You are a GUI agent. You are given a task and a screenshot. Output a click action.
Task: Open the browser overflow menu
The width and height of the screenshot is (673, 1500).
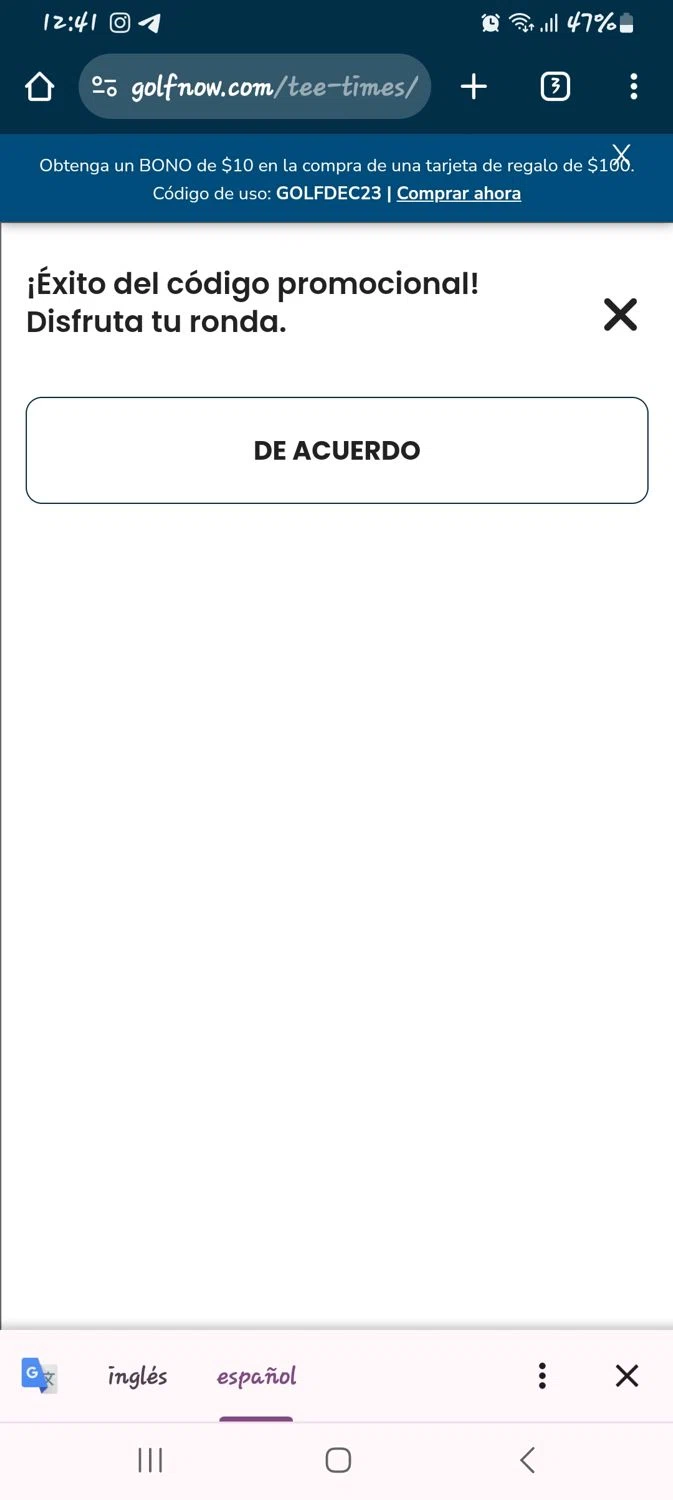[633, 88]
